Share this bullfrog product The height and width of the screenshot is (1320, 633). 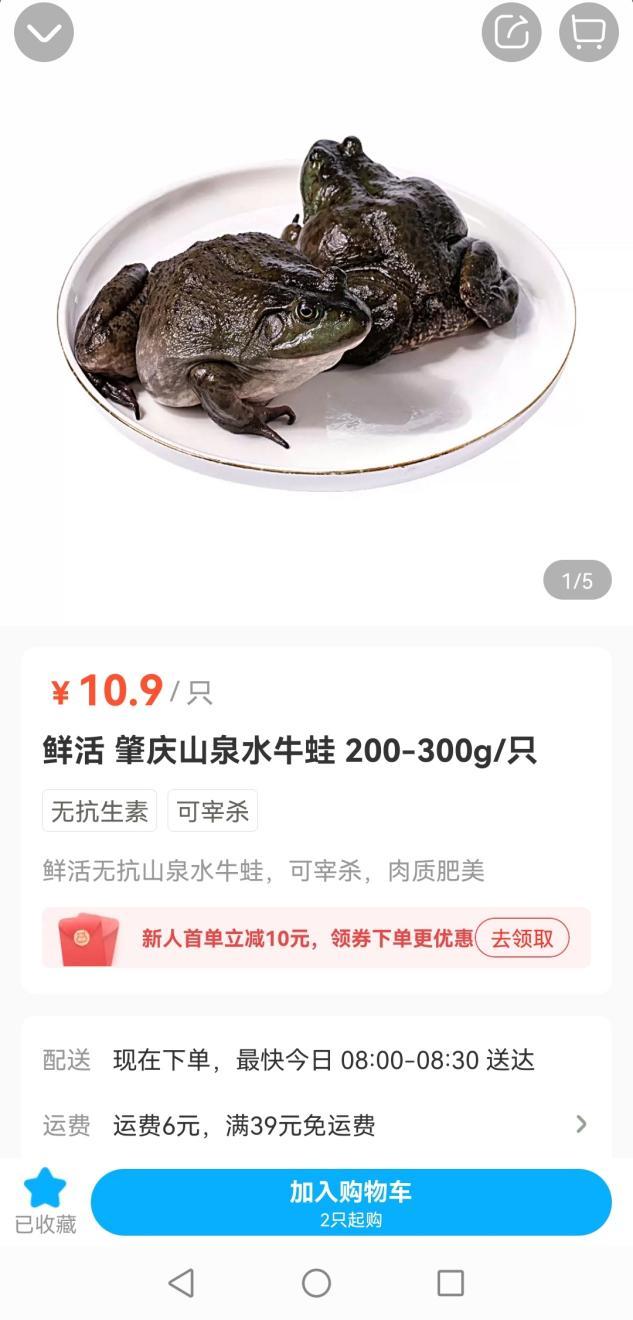(511, 33)
